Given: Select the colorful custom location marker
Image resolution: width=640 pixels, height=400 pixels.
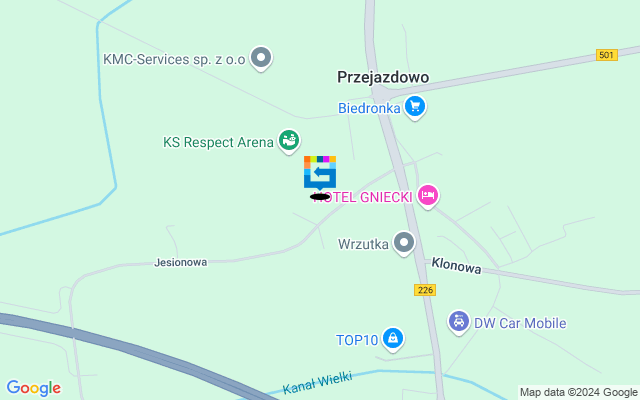Looking at the screenshot, I should click(320, 172).
